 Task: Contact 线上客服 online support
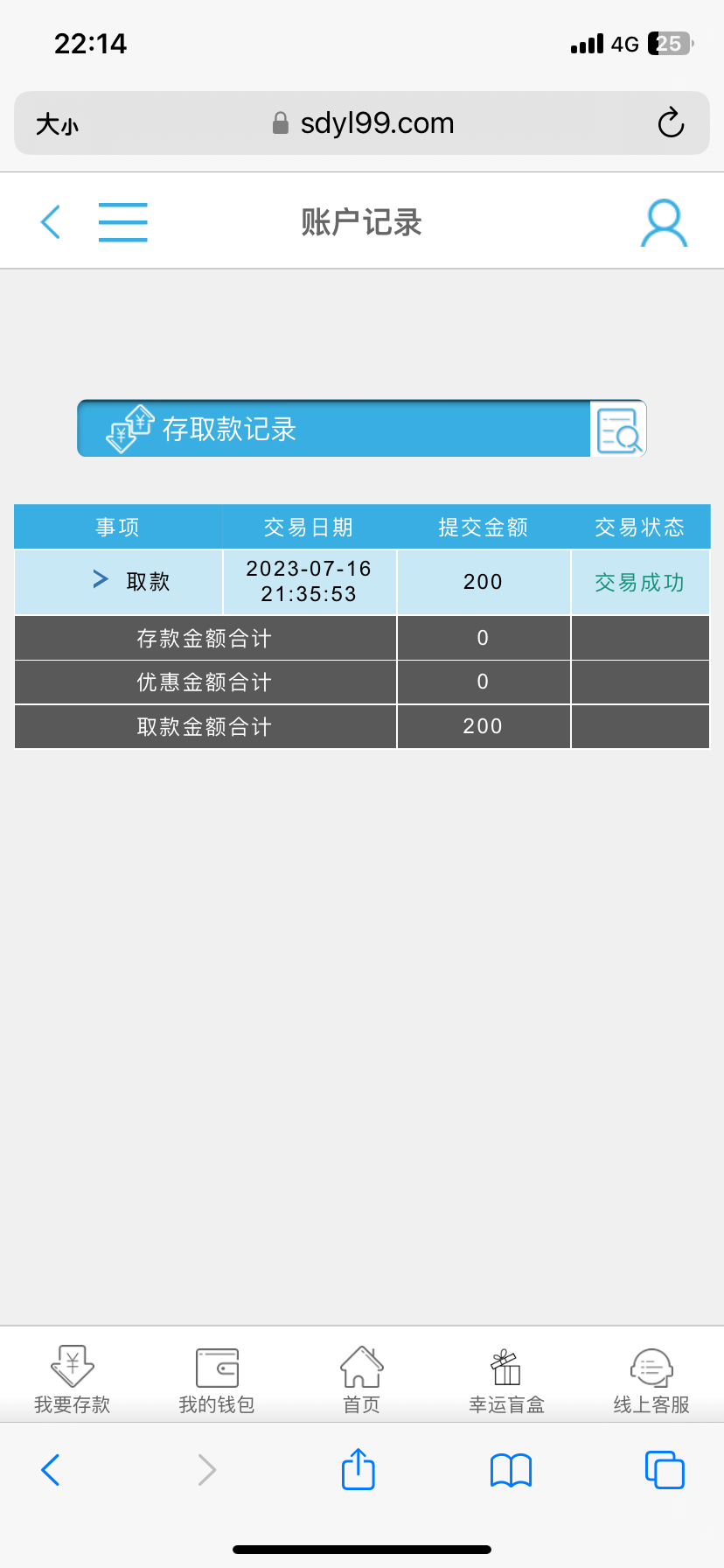tap(651, 1379)
